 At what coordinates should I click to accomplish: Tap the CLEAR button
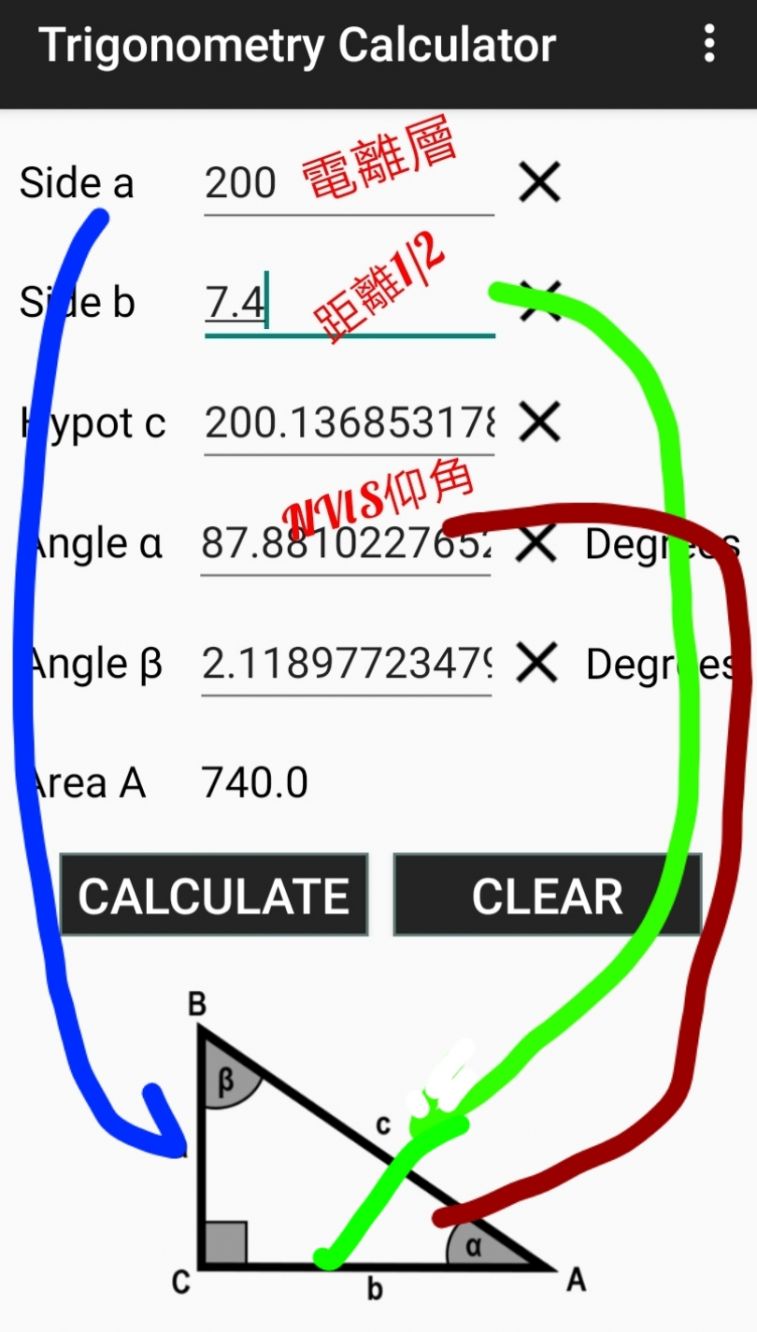(547, 895)
